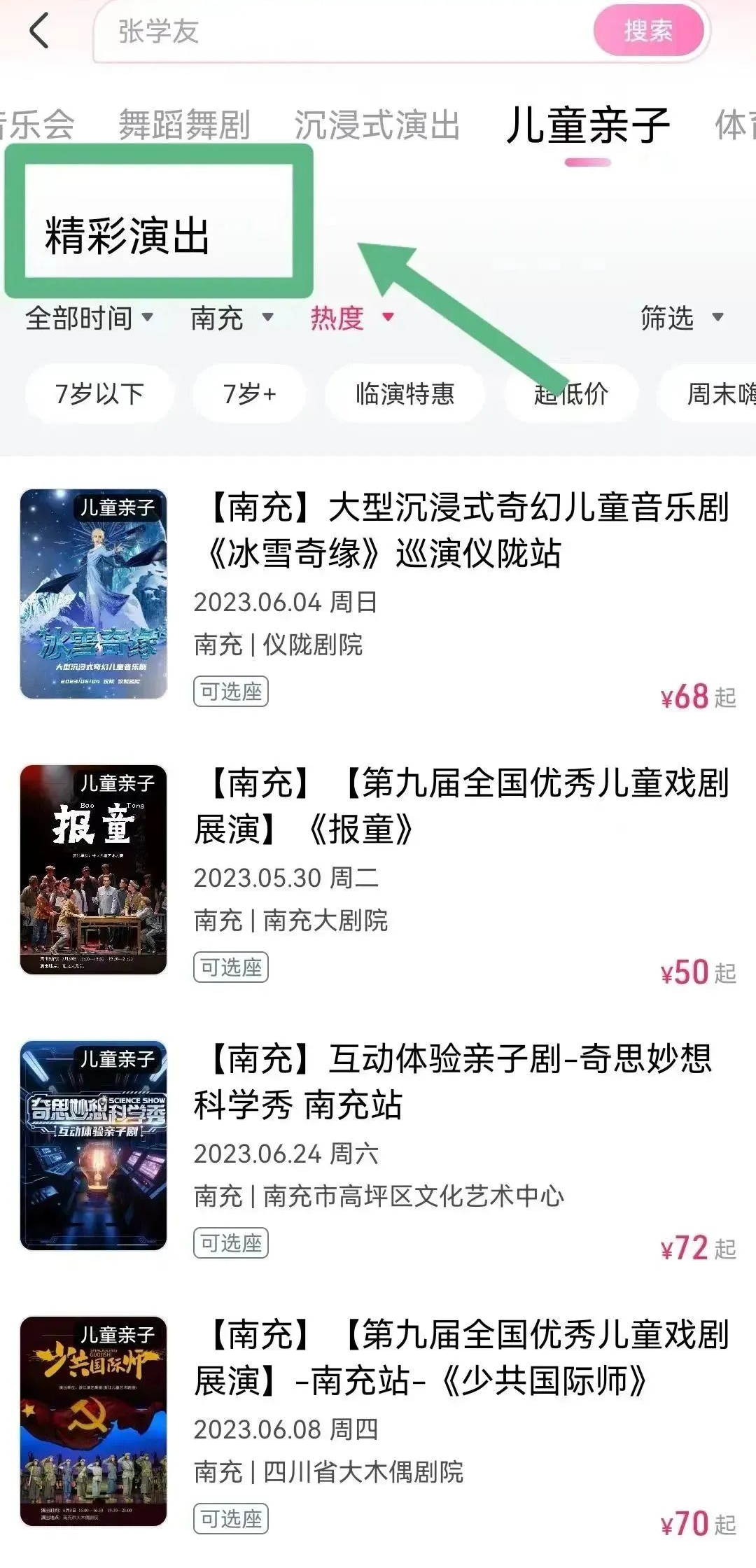Filter by 临演特惠 chip
756x1568 pixels.
click(405, 393)
